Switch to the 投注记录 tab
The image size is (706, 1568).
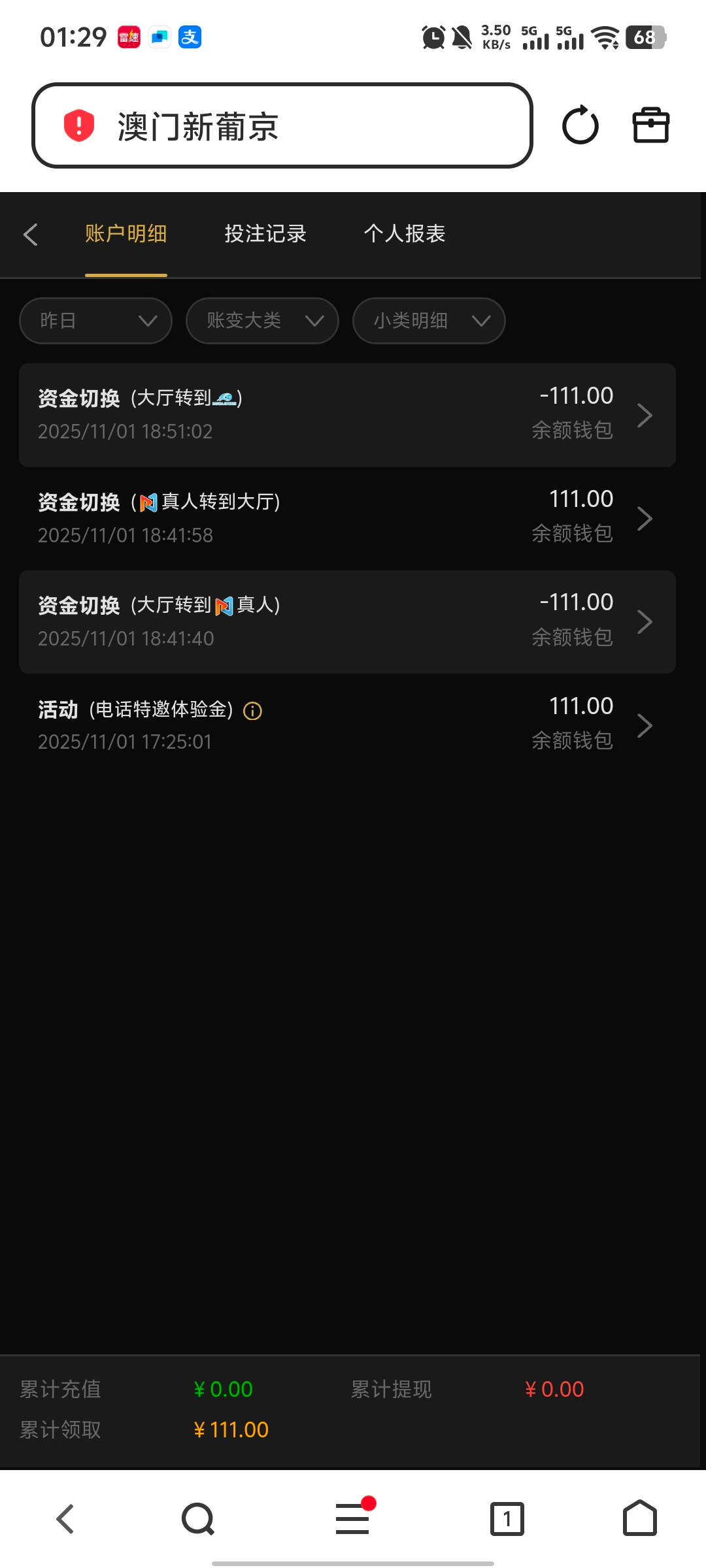[265, 234]
